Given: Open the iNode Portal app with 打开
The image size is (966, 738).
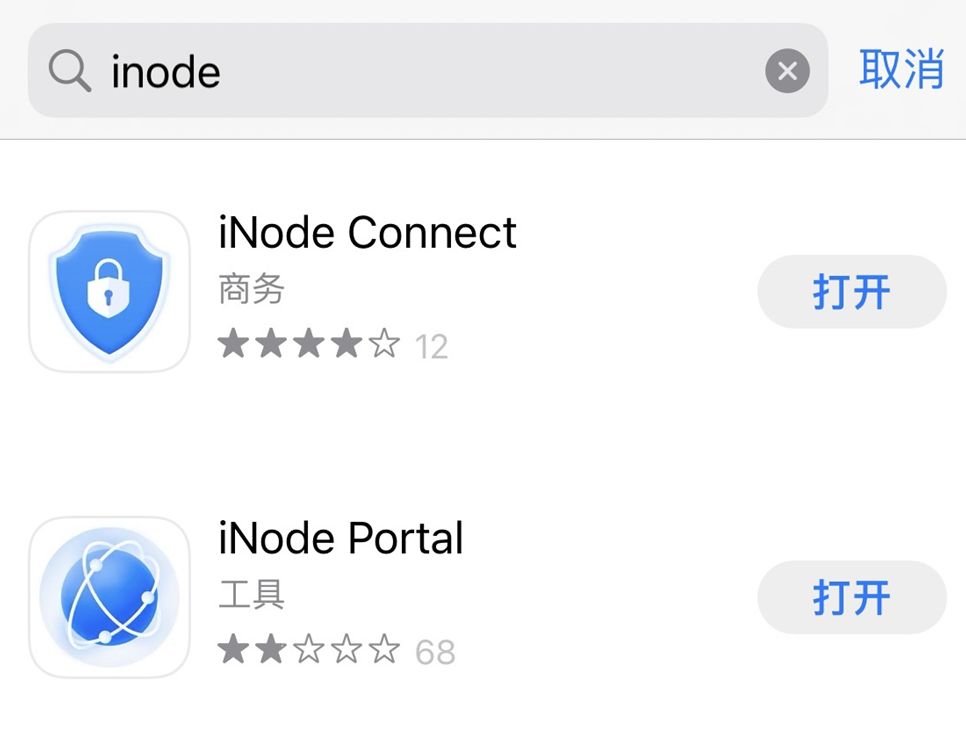Looking at the screenshot, I should click(851, 598).
